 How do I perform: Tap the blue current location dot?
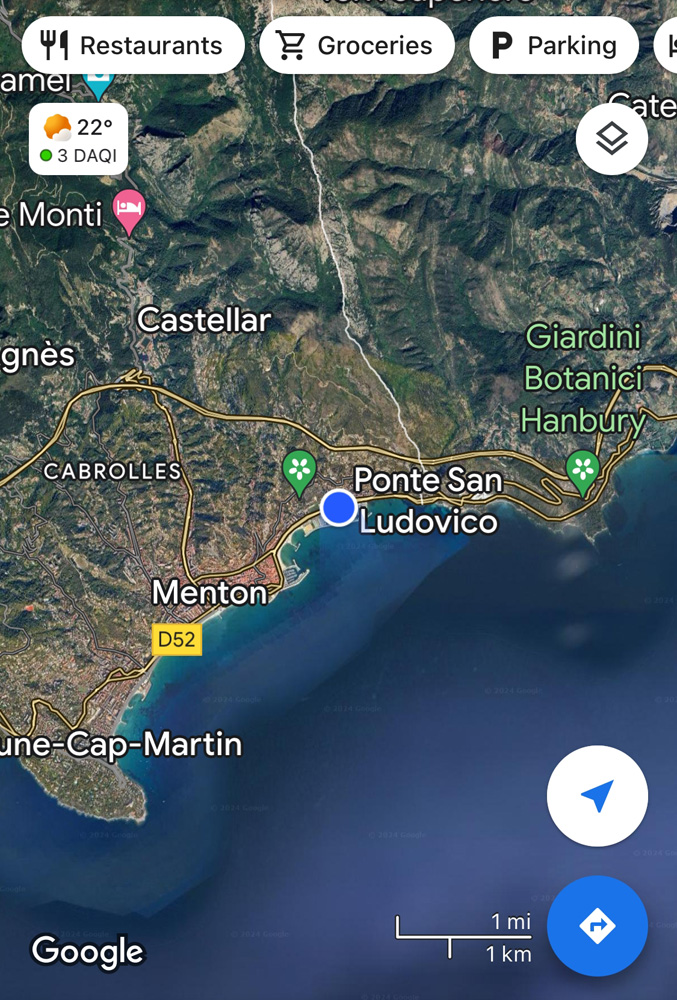pos(339,508)
